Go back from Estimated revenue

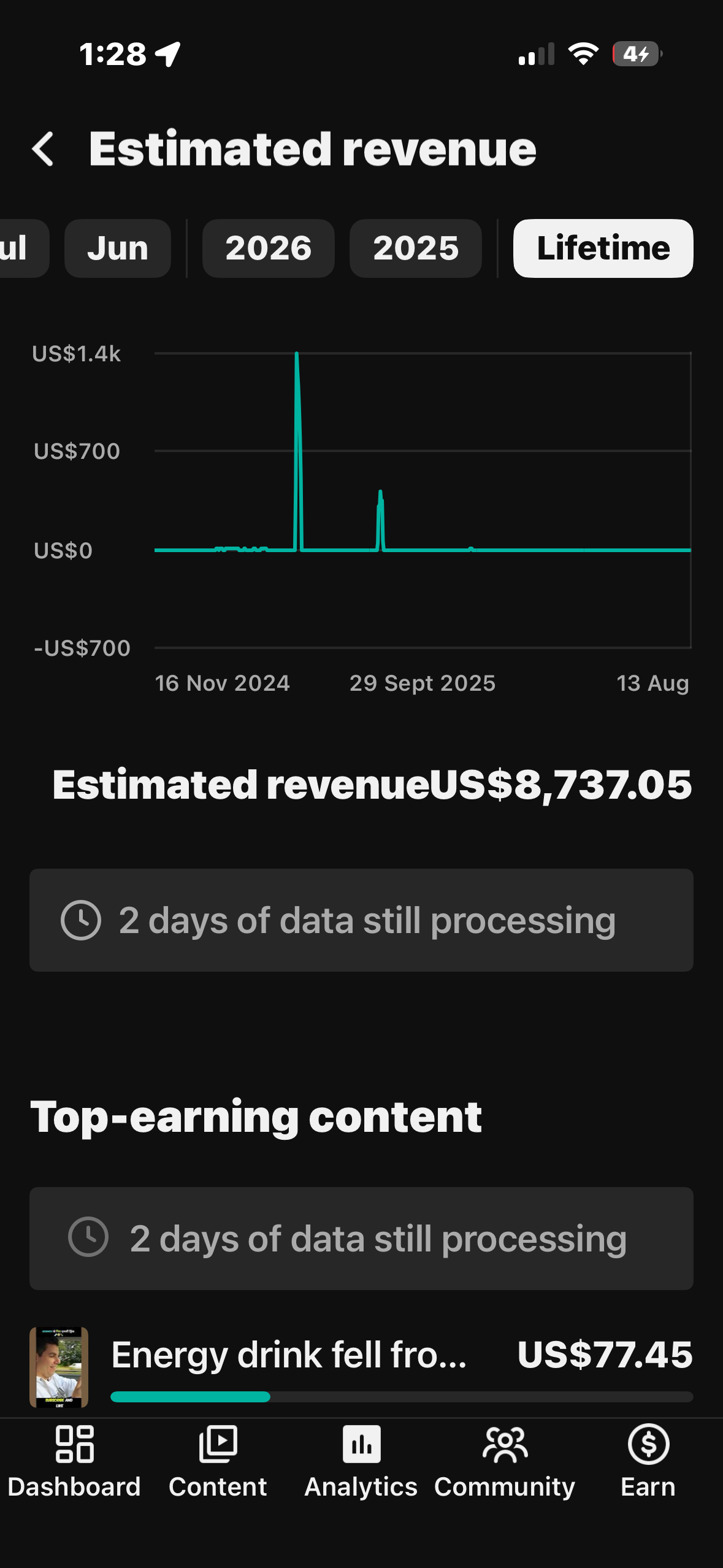pyautogui.click(x=43, y=149)
